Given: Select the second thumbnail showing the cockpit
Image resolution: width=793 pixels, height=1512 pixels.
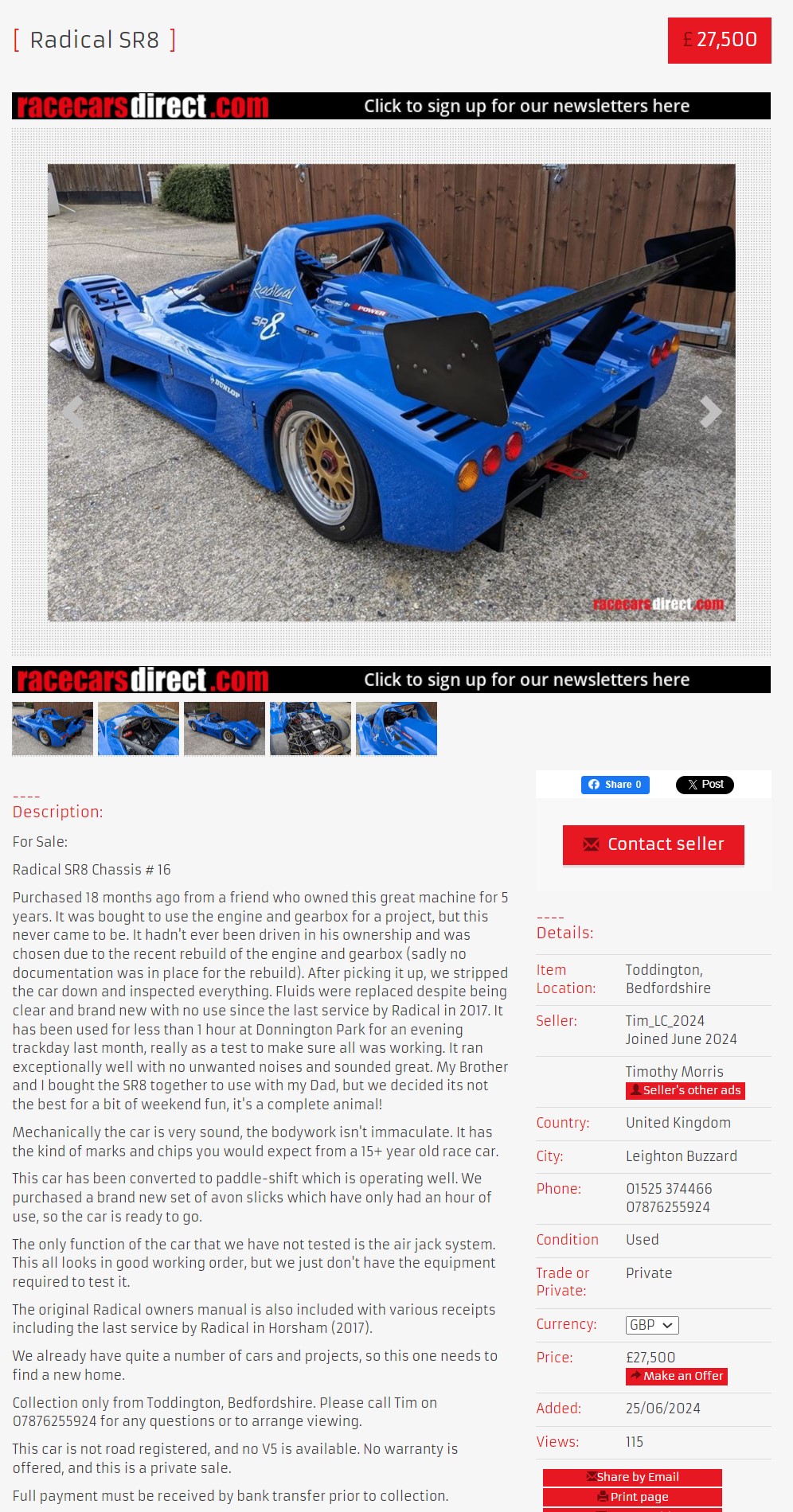Looking at the screenshot, I should tap(139, 728).
